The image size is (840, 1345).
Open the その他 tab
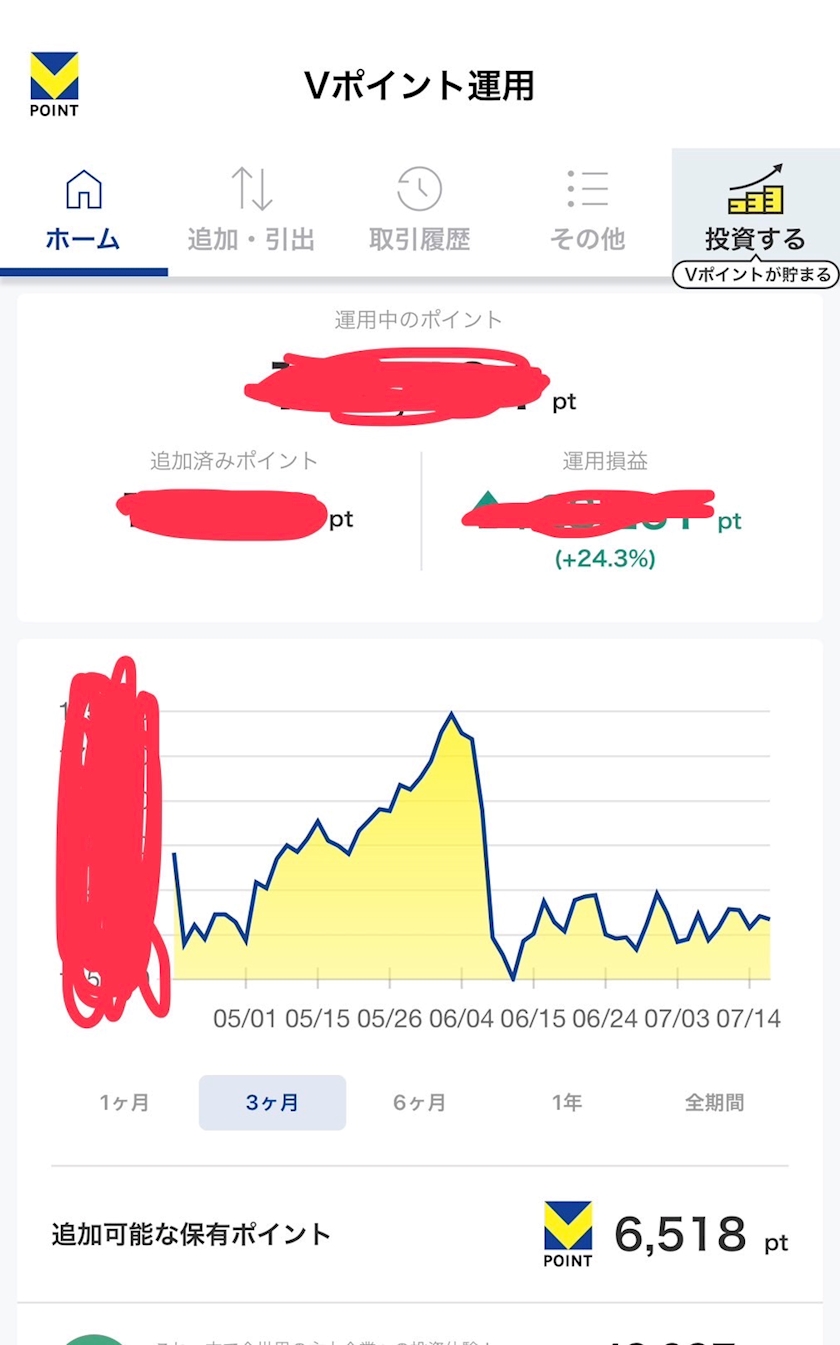click(588, 212)
